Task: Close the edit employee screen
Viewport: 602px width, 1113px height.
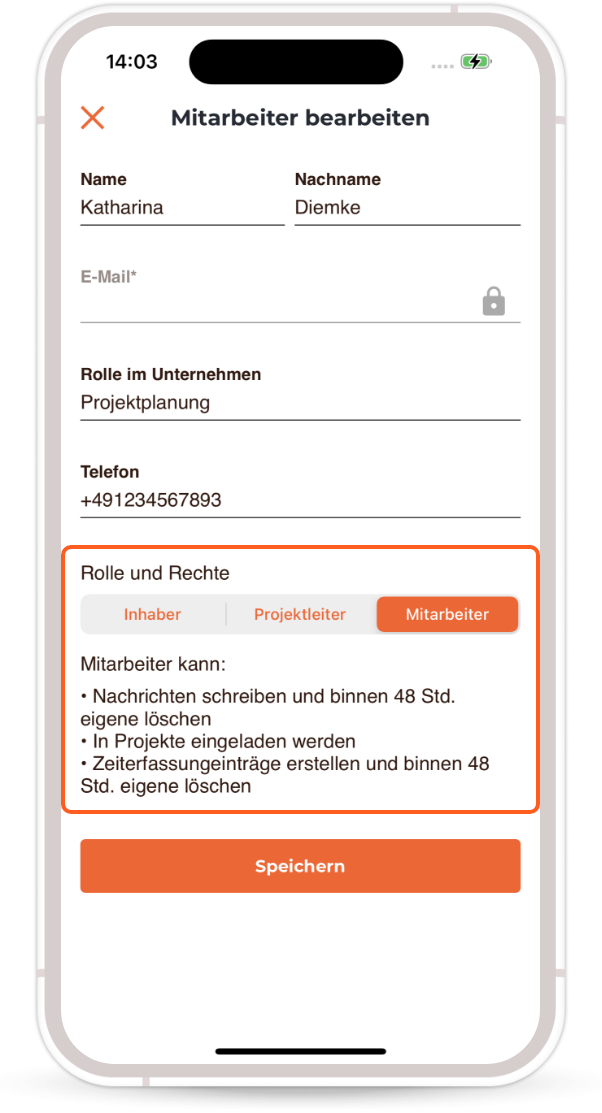Action: click(x=93, y=118)
